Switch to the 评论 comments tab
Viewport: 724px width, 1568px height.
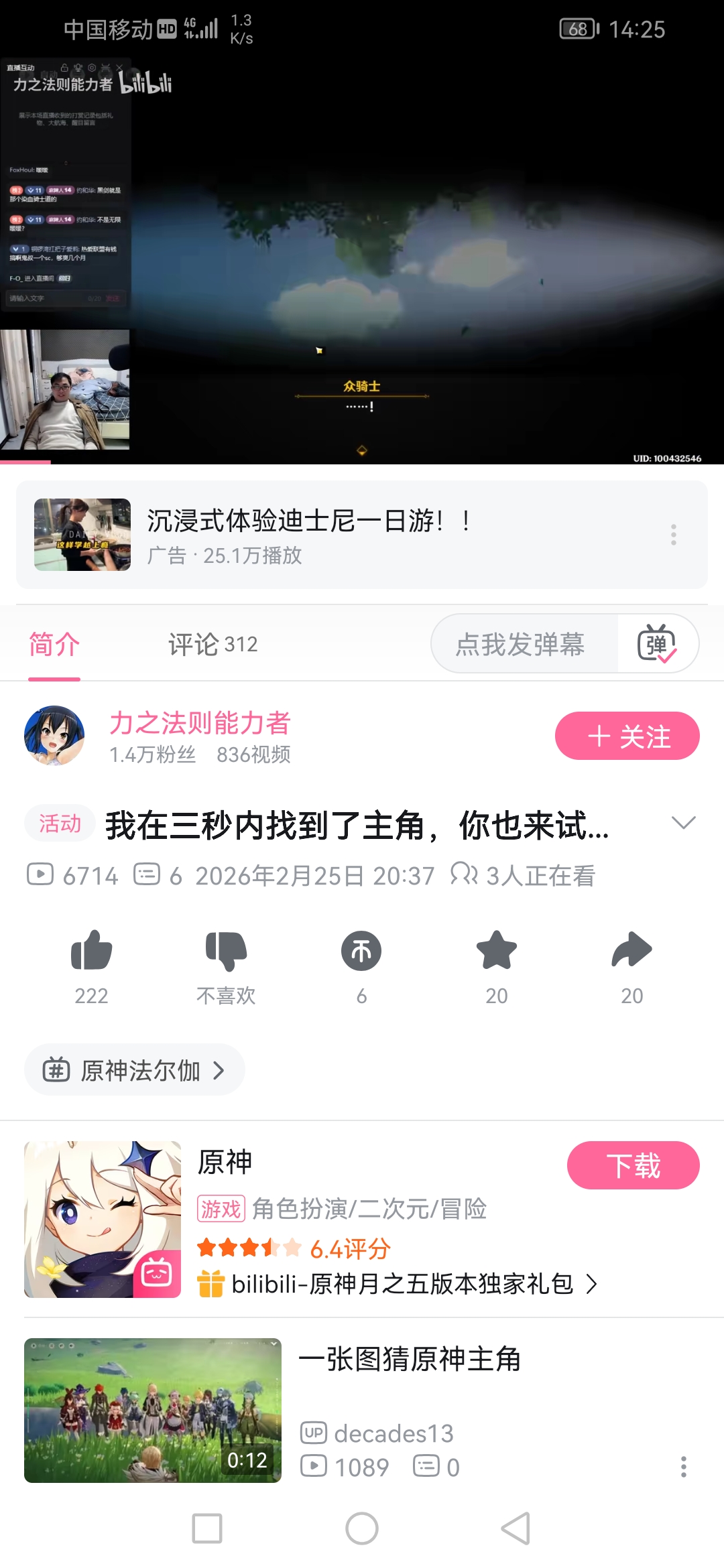tap(213, 644)
